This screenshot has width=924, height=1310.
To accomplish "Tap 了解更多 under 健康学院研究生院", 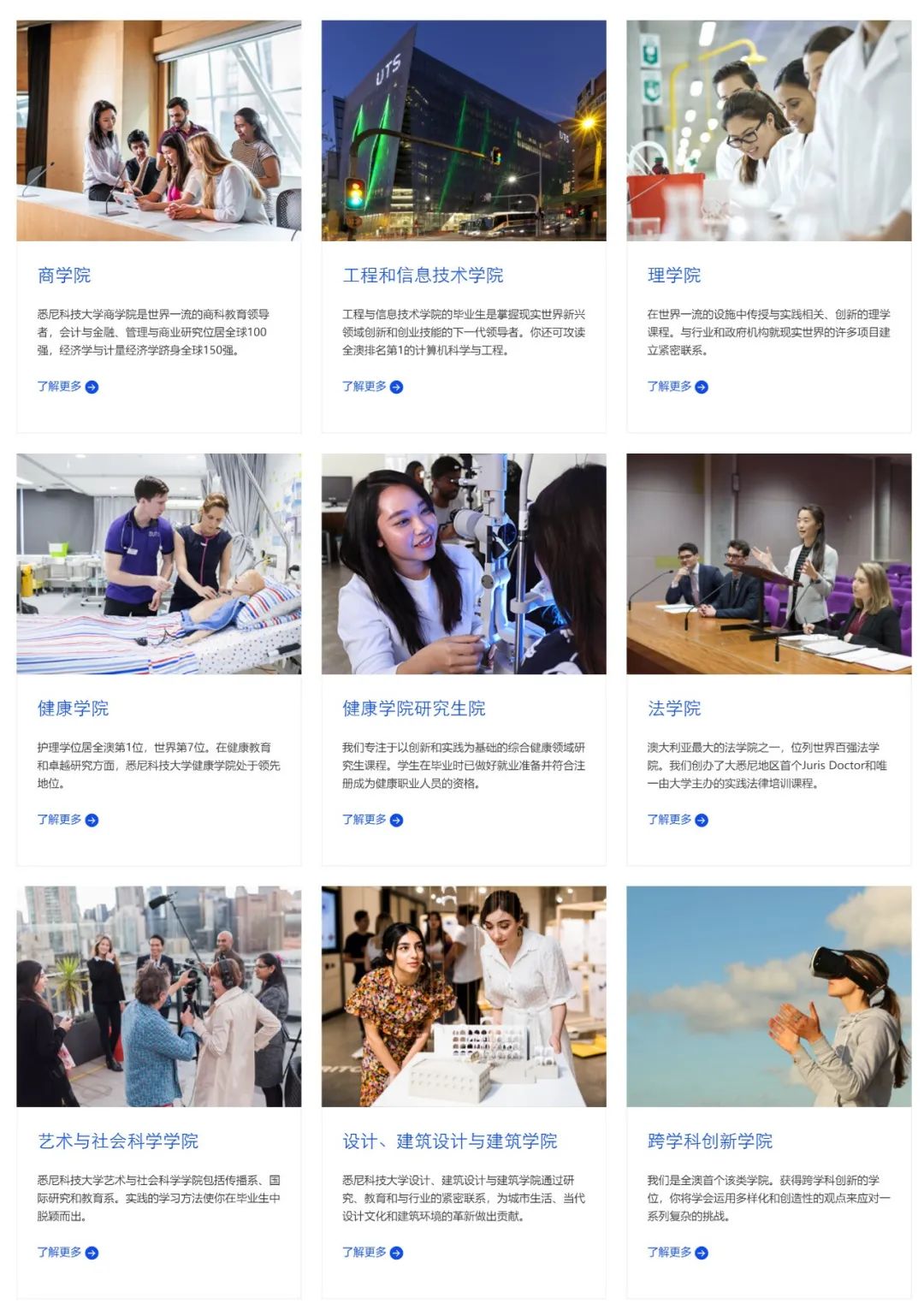I will (372, 820).
